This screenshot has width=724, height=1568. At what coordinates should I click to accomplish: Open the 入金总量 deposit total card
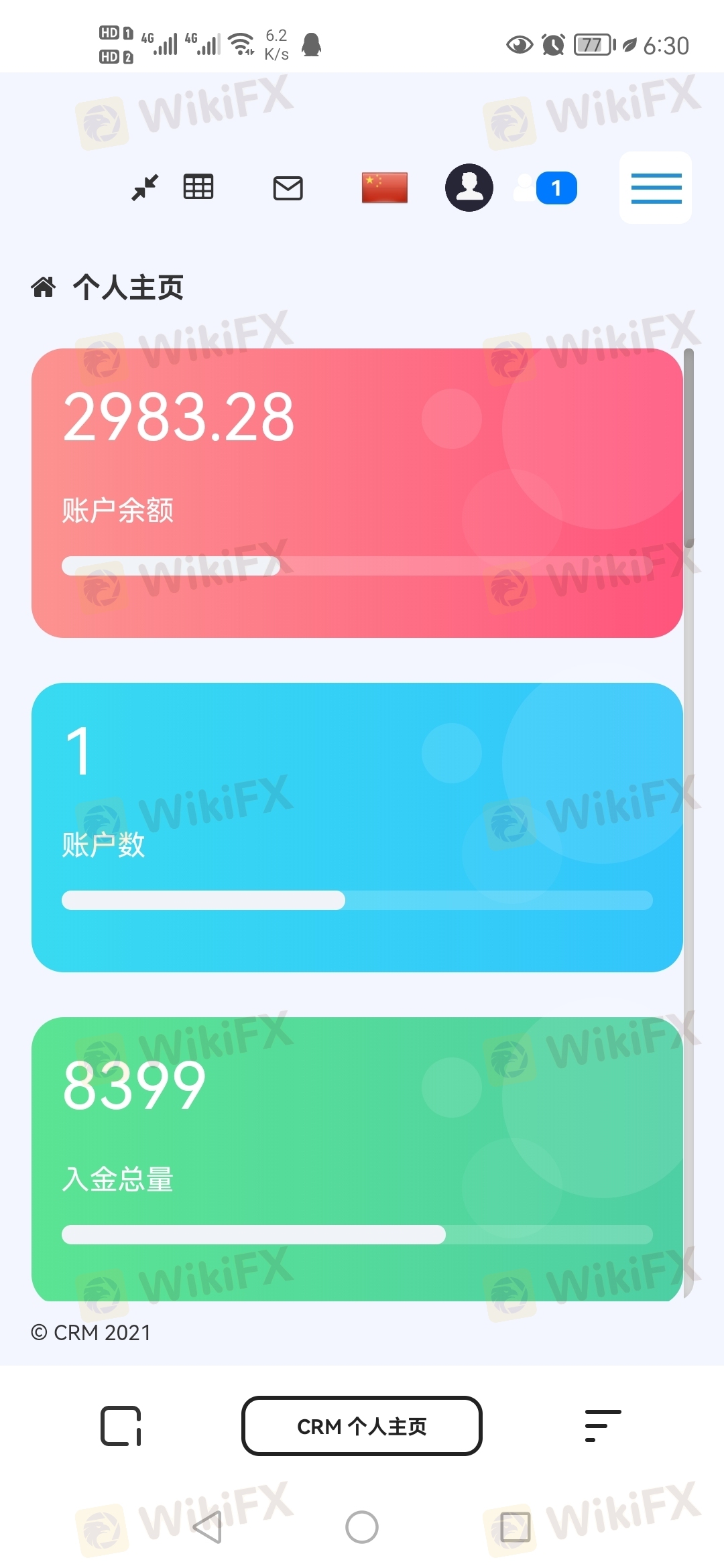(357, 1159)
